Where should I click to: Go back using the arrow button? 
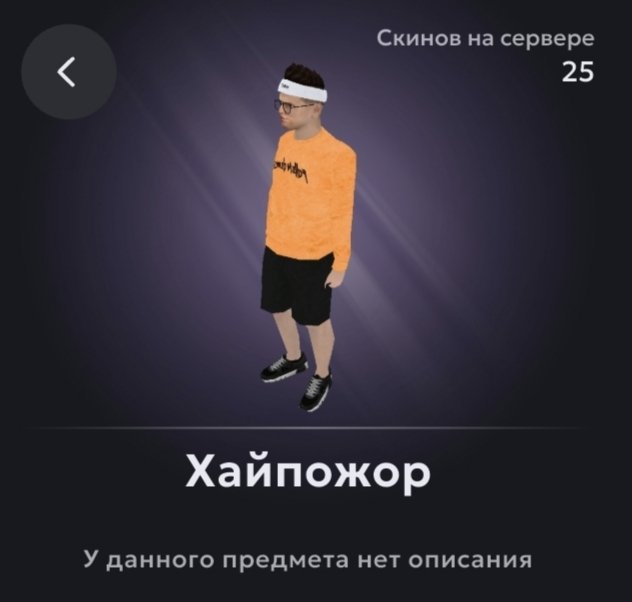click(69, 72)
